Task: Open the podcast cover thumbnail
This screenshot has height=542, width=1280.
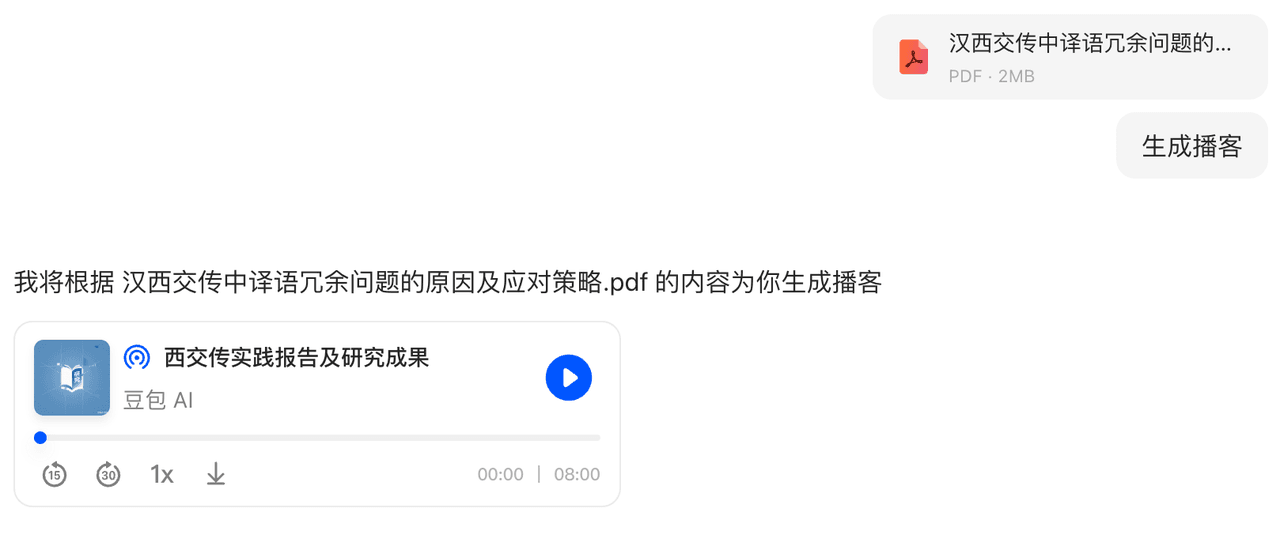Action: [x=72, y=378]
